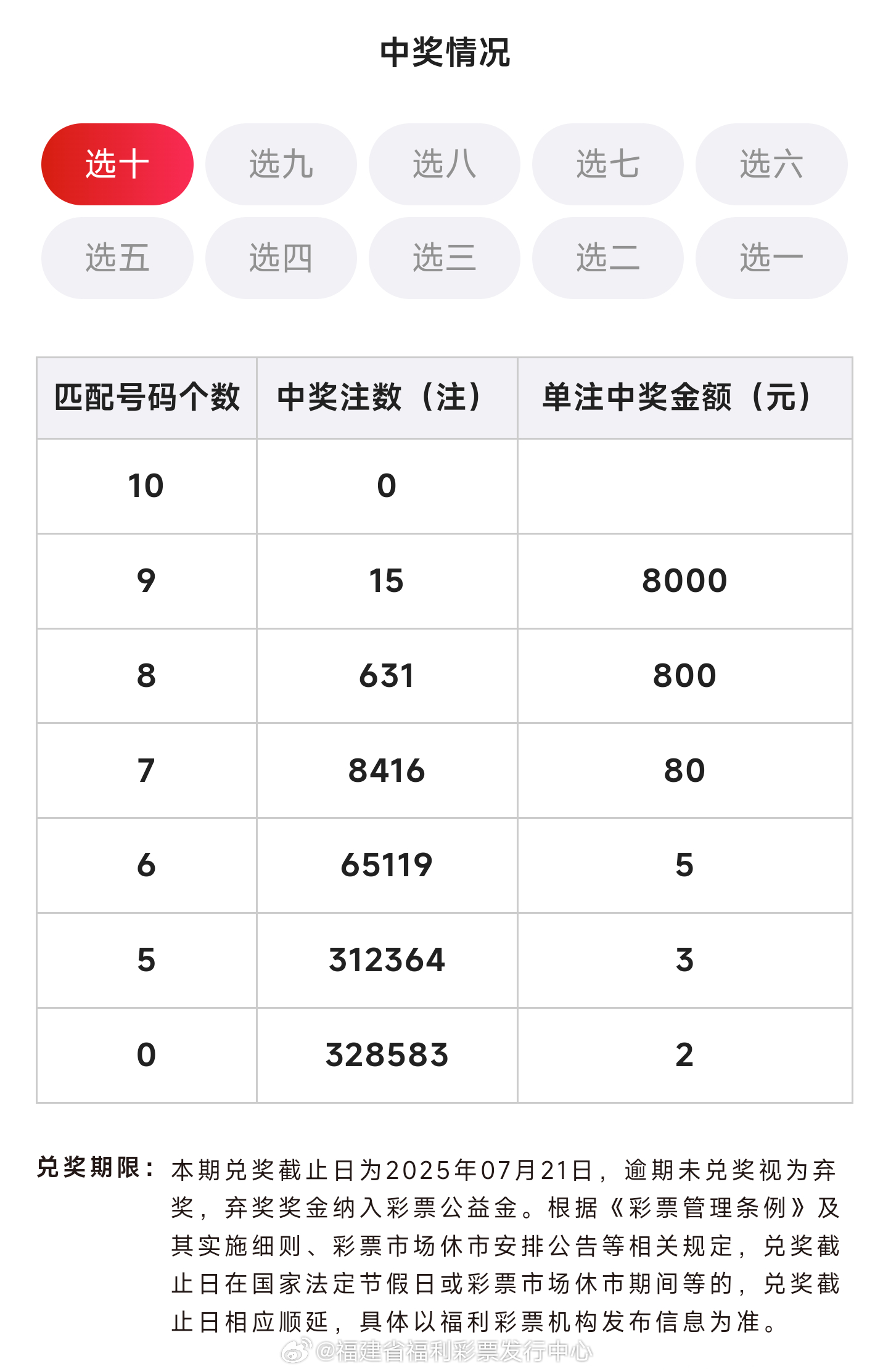This screenshot has height=1372, width=875.
Task: Switch to 选六 prize table
Action: click(771, 164)
